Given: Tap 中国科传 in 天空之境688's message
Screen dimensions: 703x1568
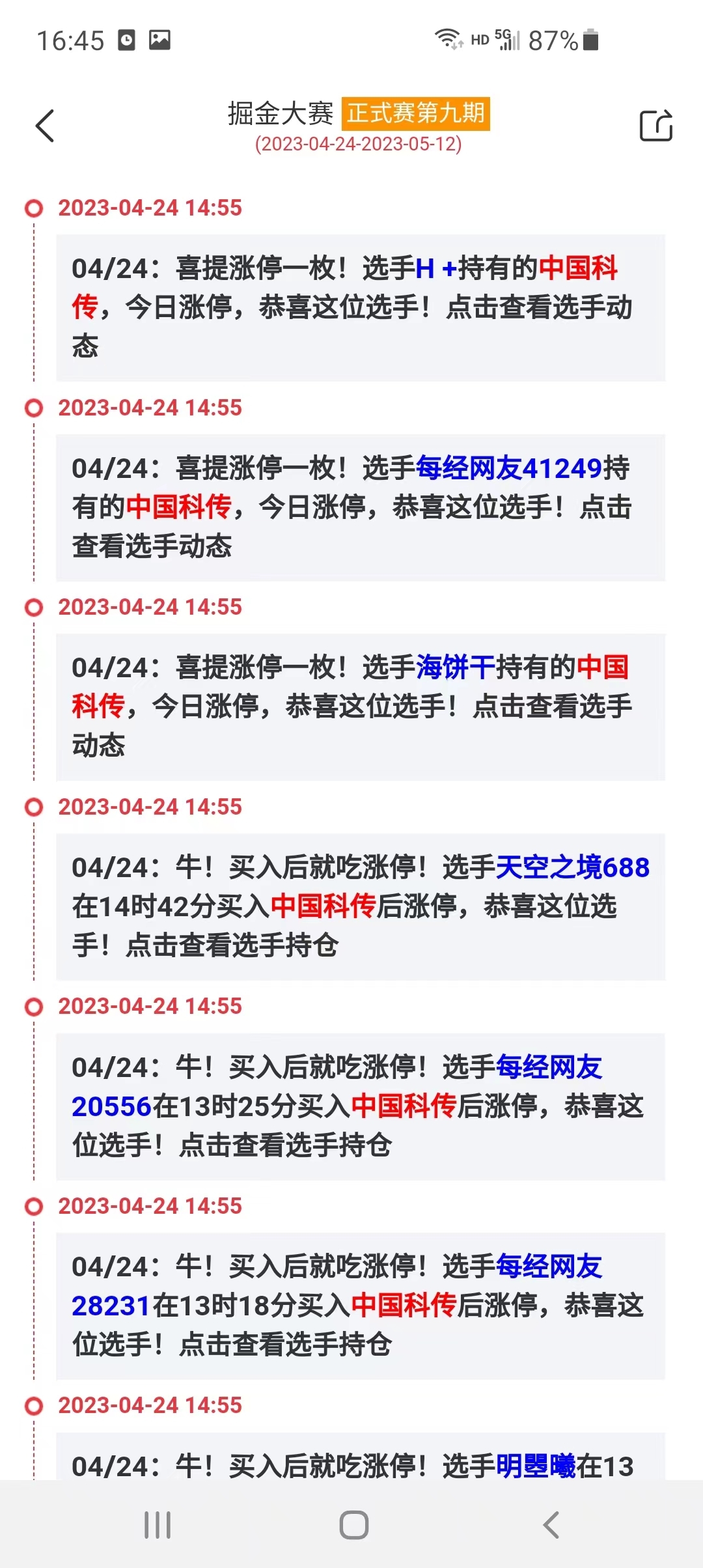Looking at the screenshot, I should point(323,906).
